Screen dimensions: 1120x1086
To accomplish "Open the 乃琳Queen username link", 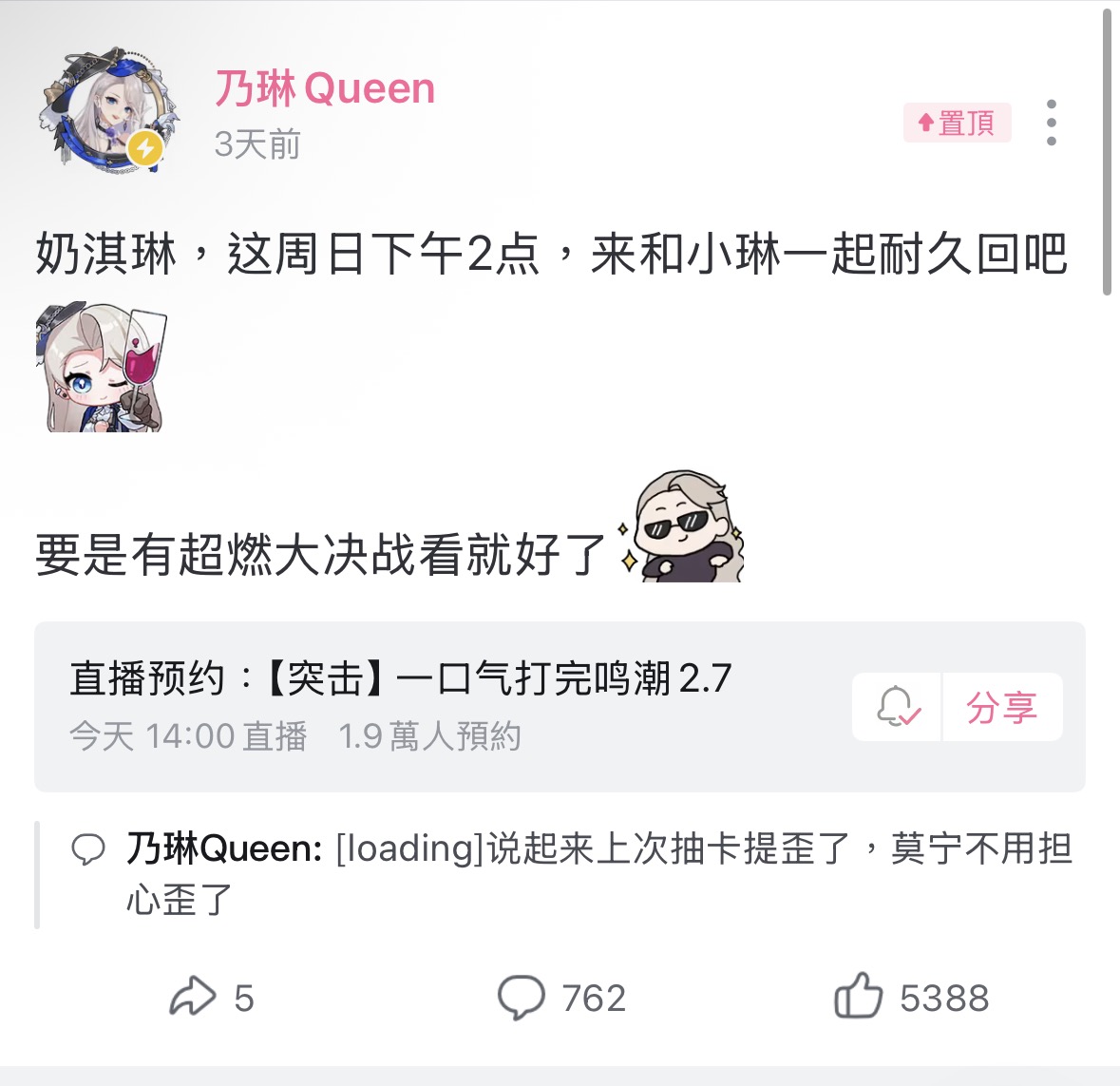I will point(324,88).
